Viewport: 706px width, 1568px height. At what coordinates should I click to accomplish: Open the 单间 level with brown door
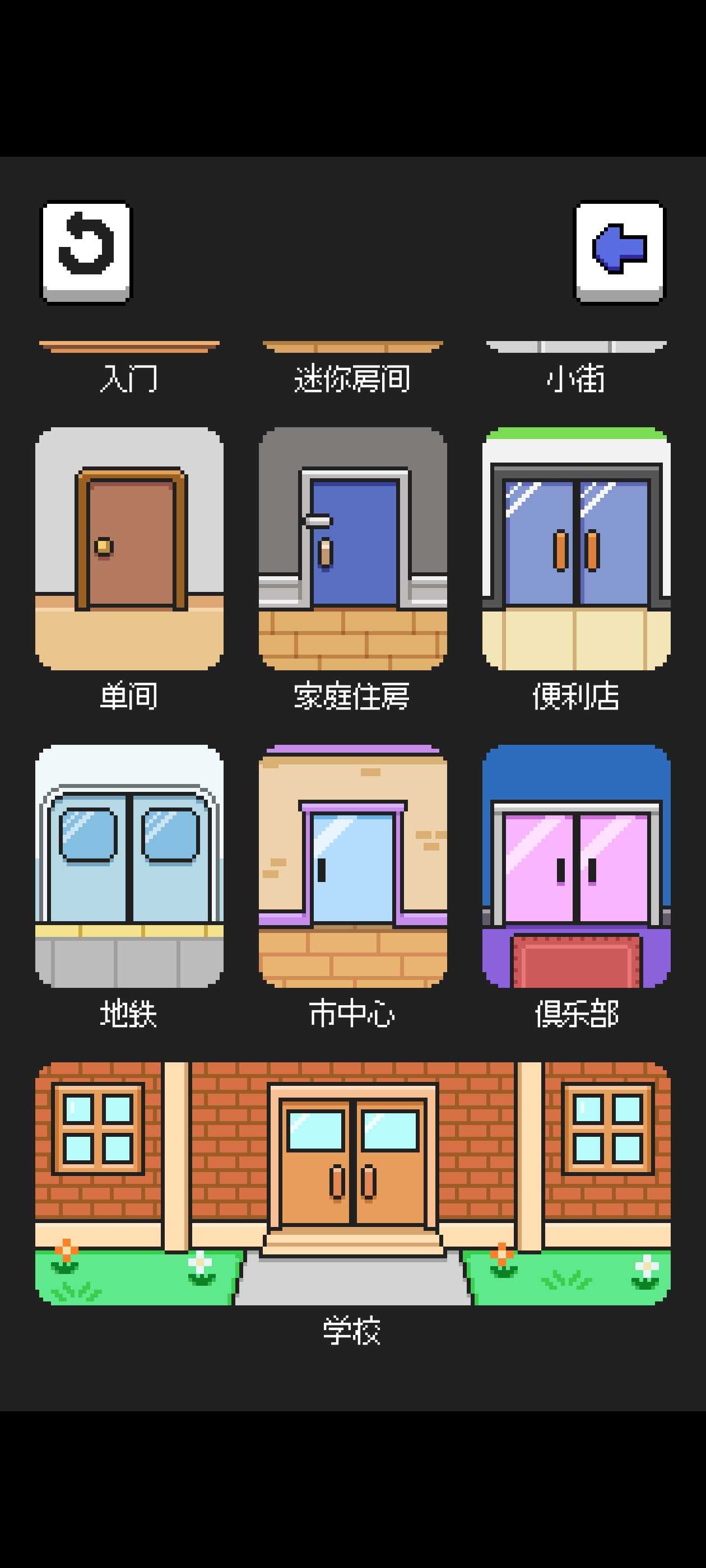point(129,548)
